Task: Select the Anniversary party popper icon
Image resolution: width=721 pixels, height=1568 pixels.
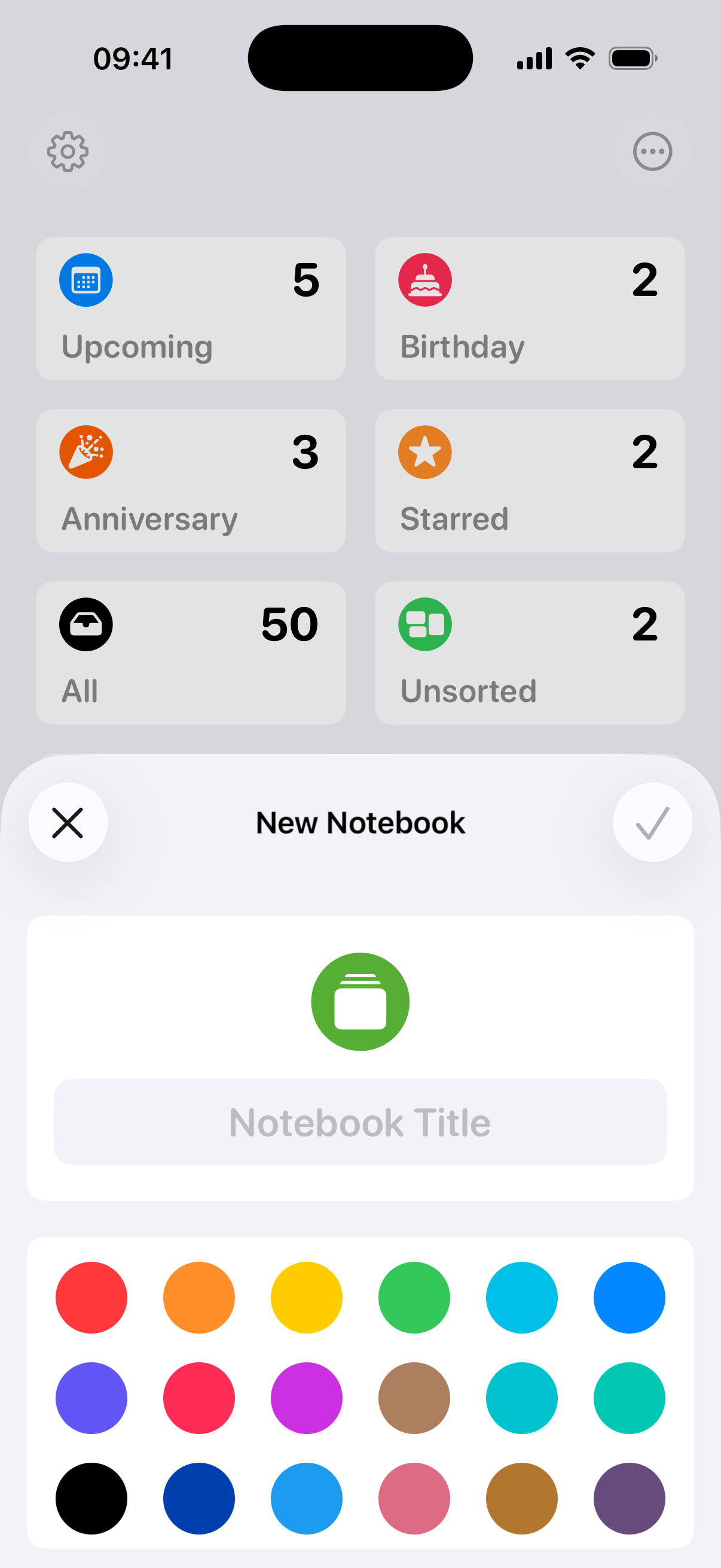Action: point(85,451)
